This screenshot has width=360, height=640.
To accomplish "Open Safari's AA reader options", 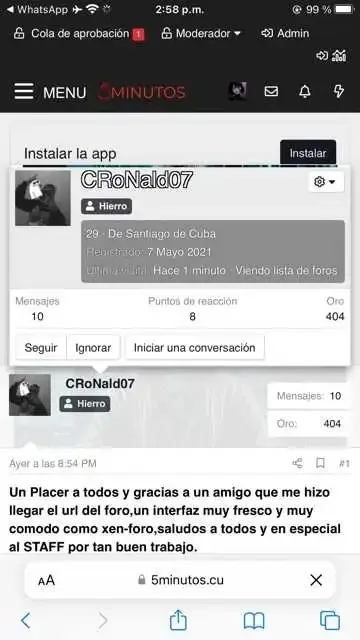I will pos(46,580).
